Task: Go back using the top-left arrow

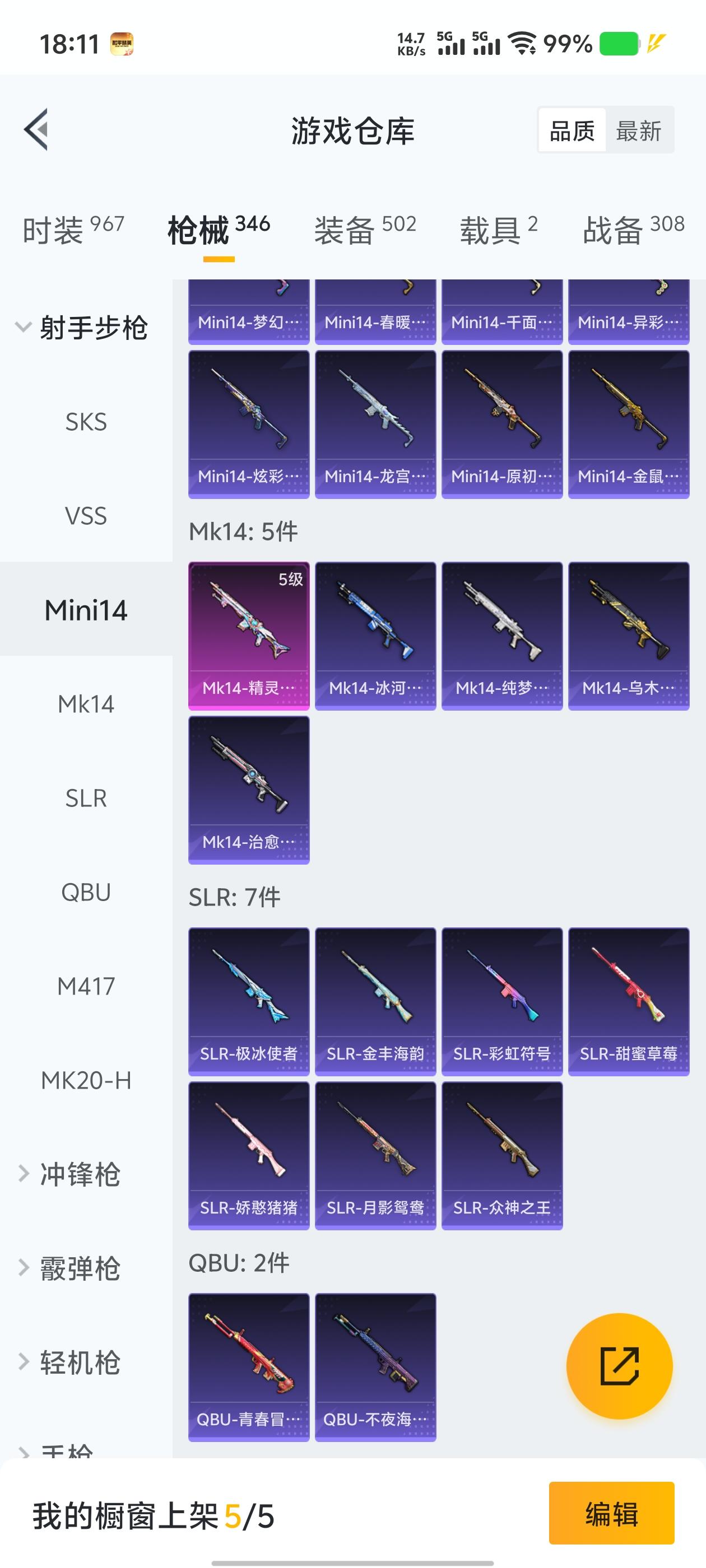Action: pos(36,129)
